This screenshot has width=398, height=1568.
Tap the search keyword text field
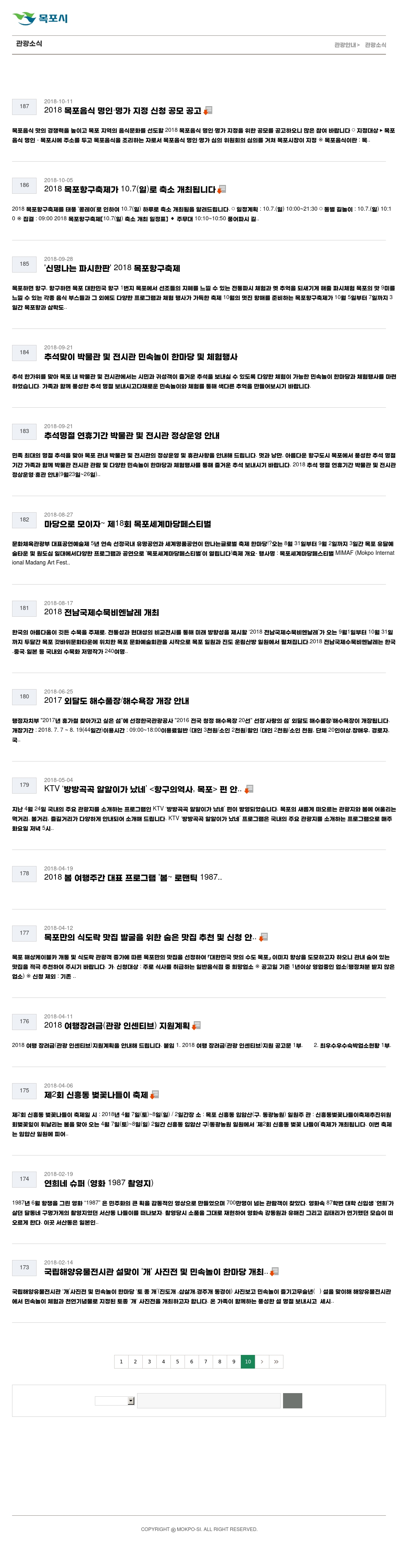209,1401
